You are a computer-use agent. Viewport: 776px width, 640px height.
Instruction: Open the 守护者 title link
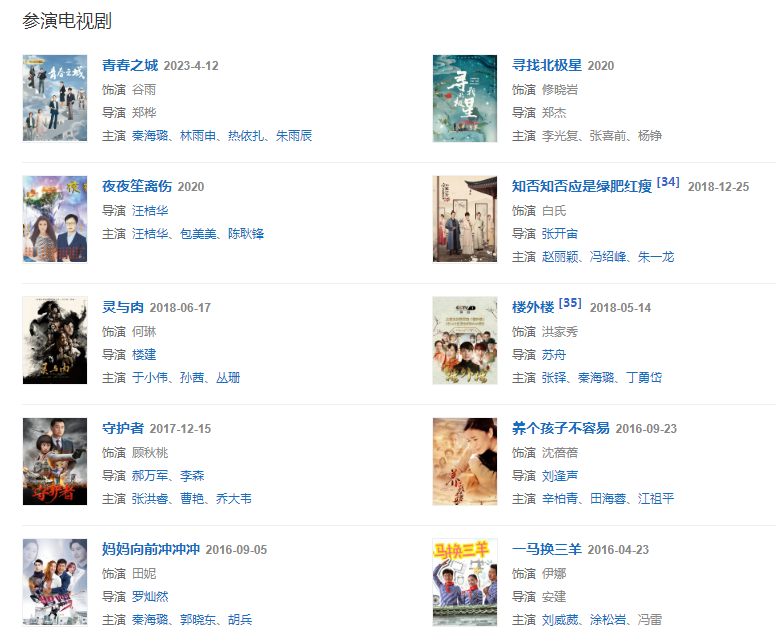pyautogui.click(x=123, y=428)
